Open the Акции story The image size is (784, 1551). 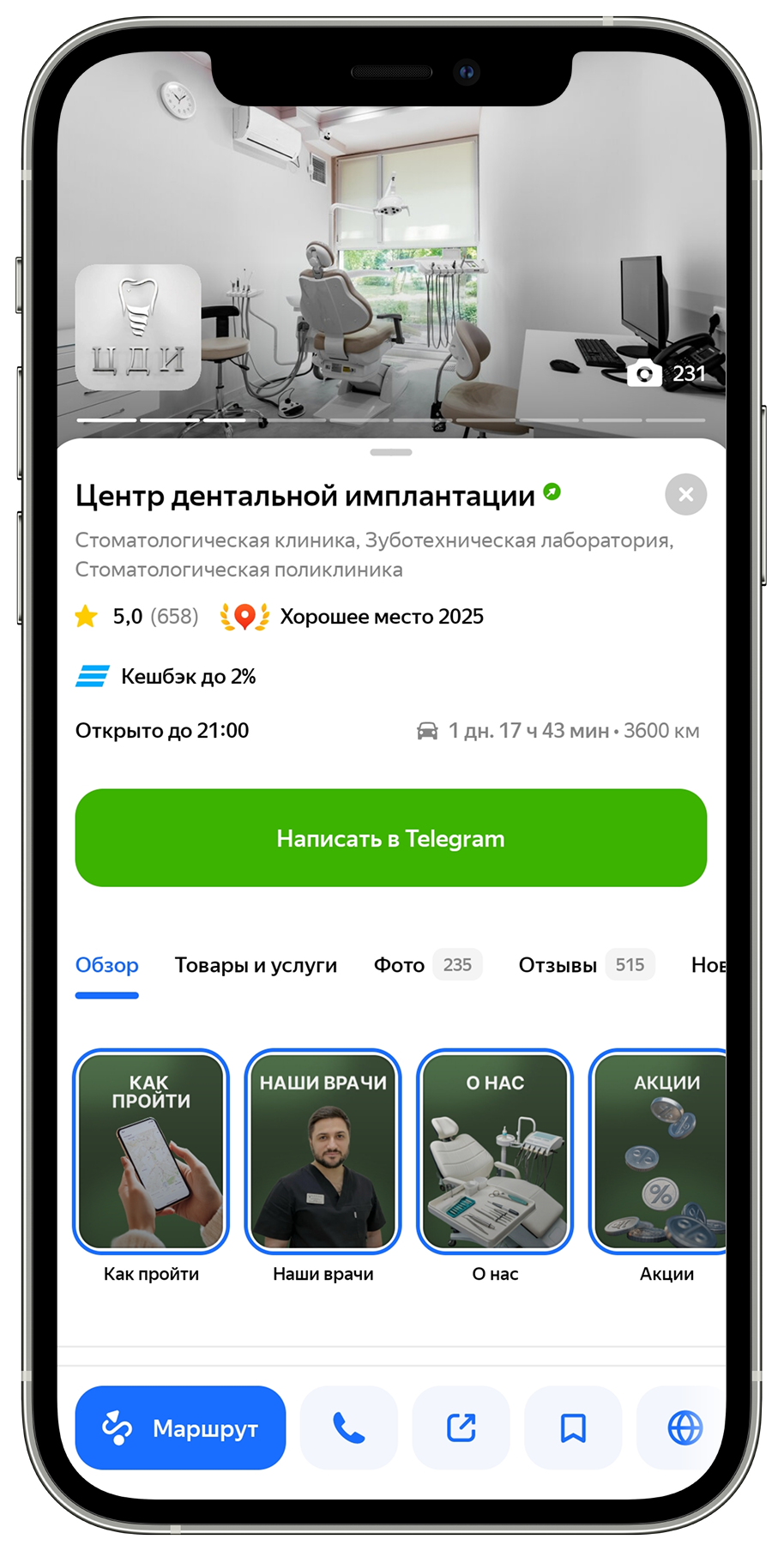pos(659,1151)
